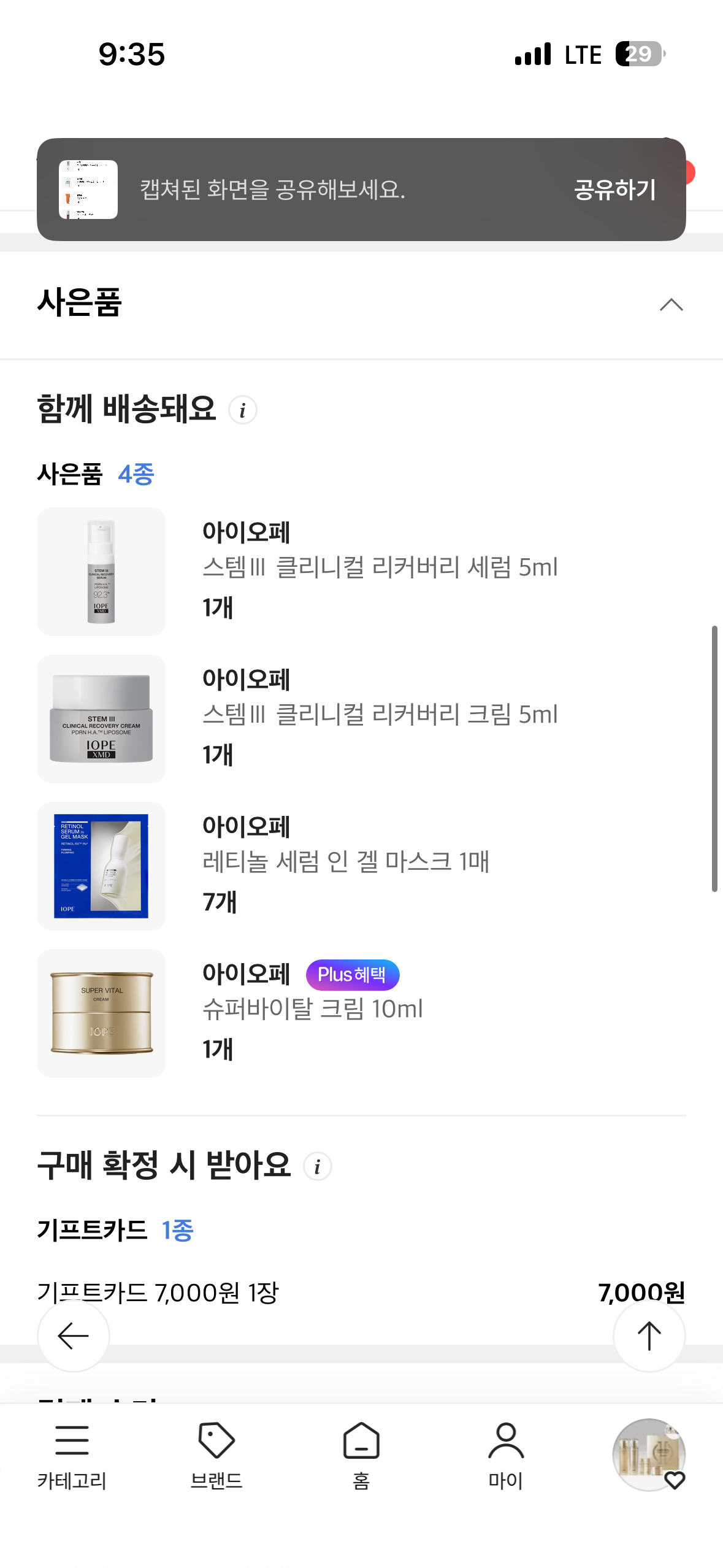Screen dimensions: 723x1568
Task: Open info icon beside 구매 확정 시 받아요
Action: [x=318, y=1166]
